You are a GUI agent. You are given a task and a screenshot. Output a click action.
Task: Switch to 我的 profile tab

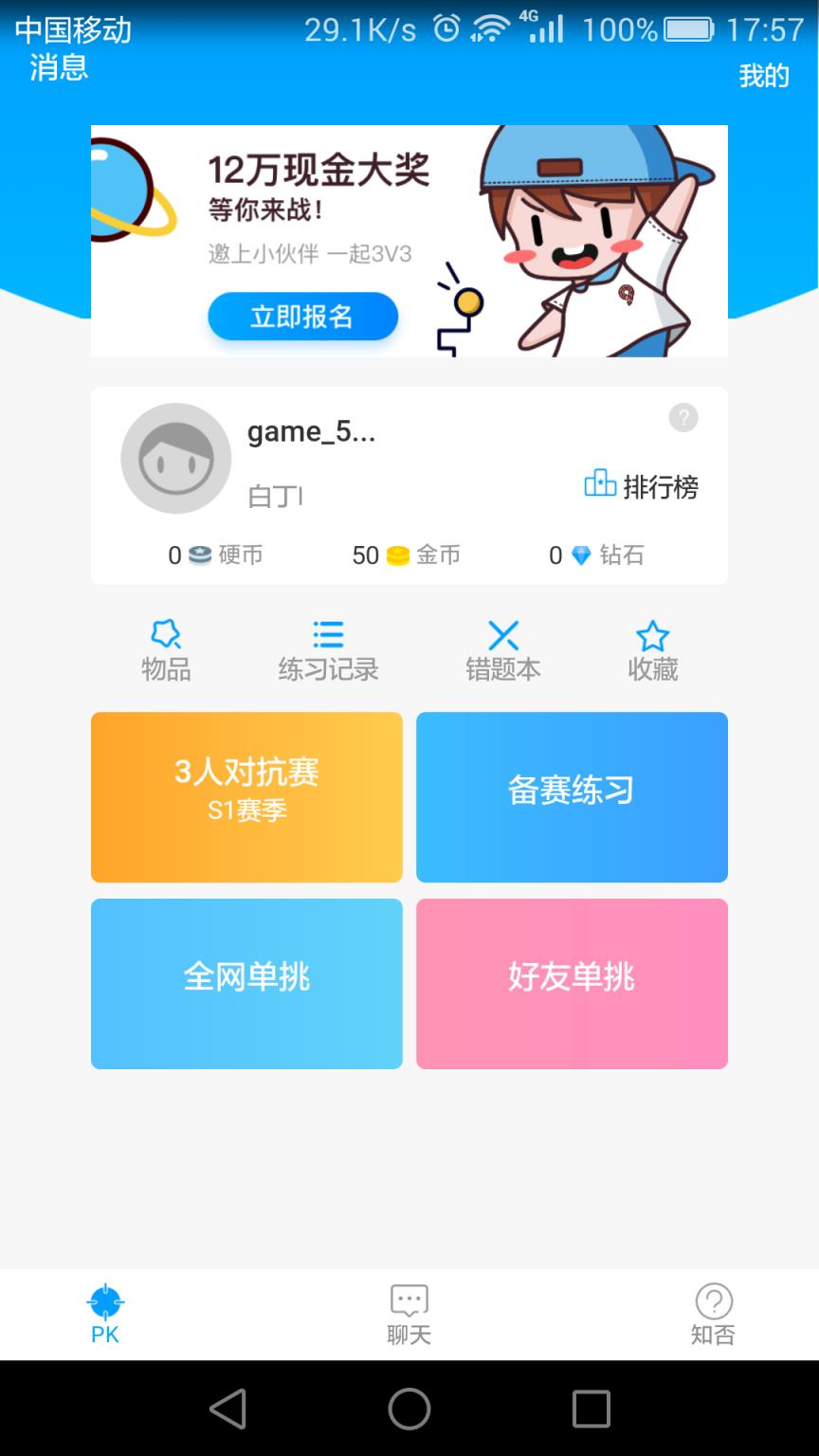pos(764,76)
